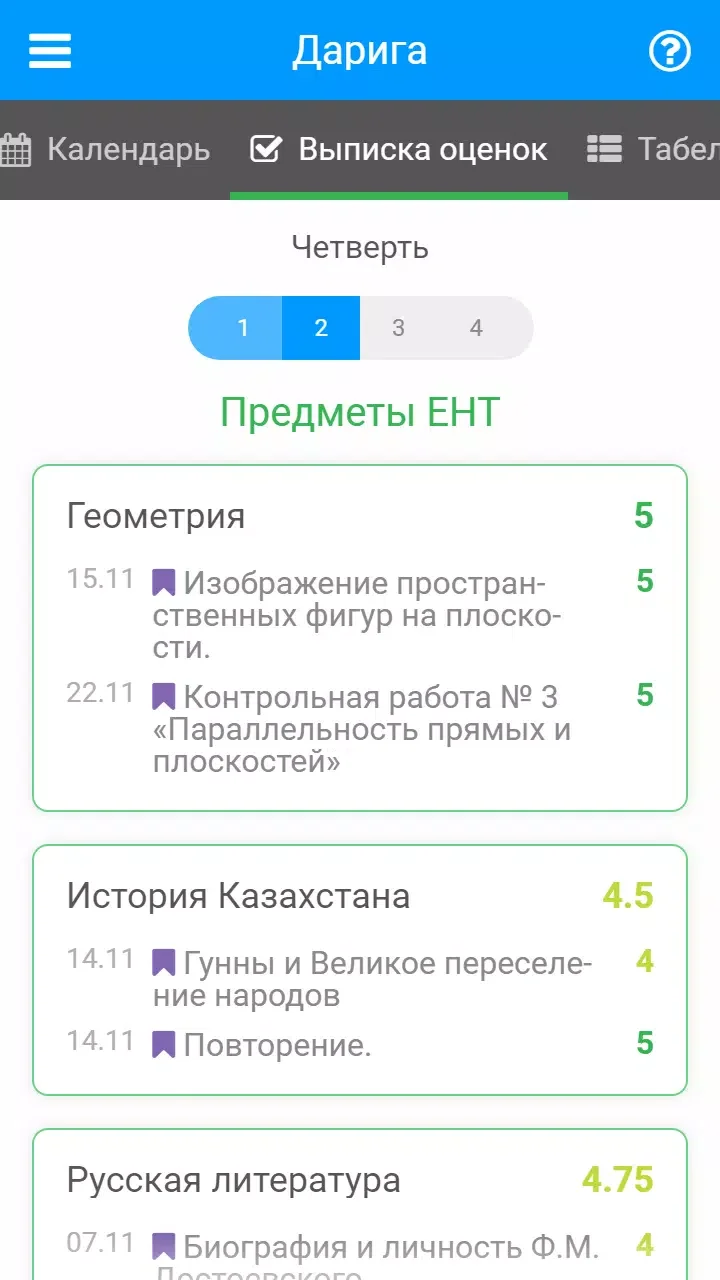Select the Выписка оценок tab
This screenshot has height=1280, width=720.
(399, 150)
